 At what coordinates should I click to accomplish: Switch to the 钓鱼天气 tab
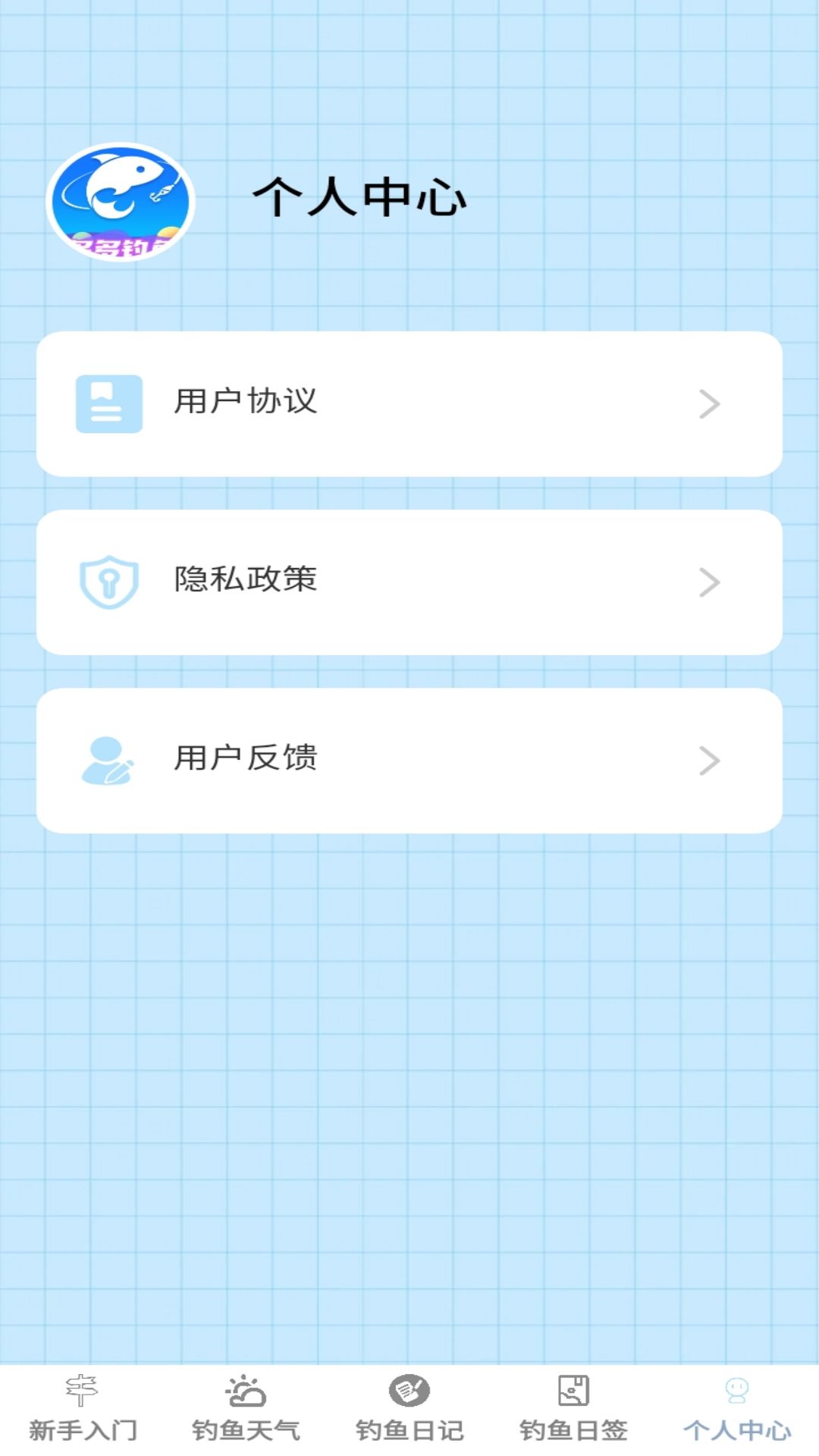[246, 1410]
